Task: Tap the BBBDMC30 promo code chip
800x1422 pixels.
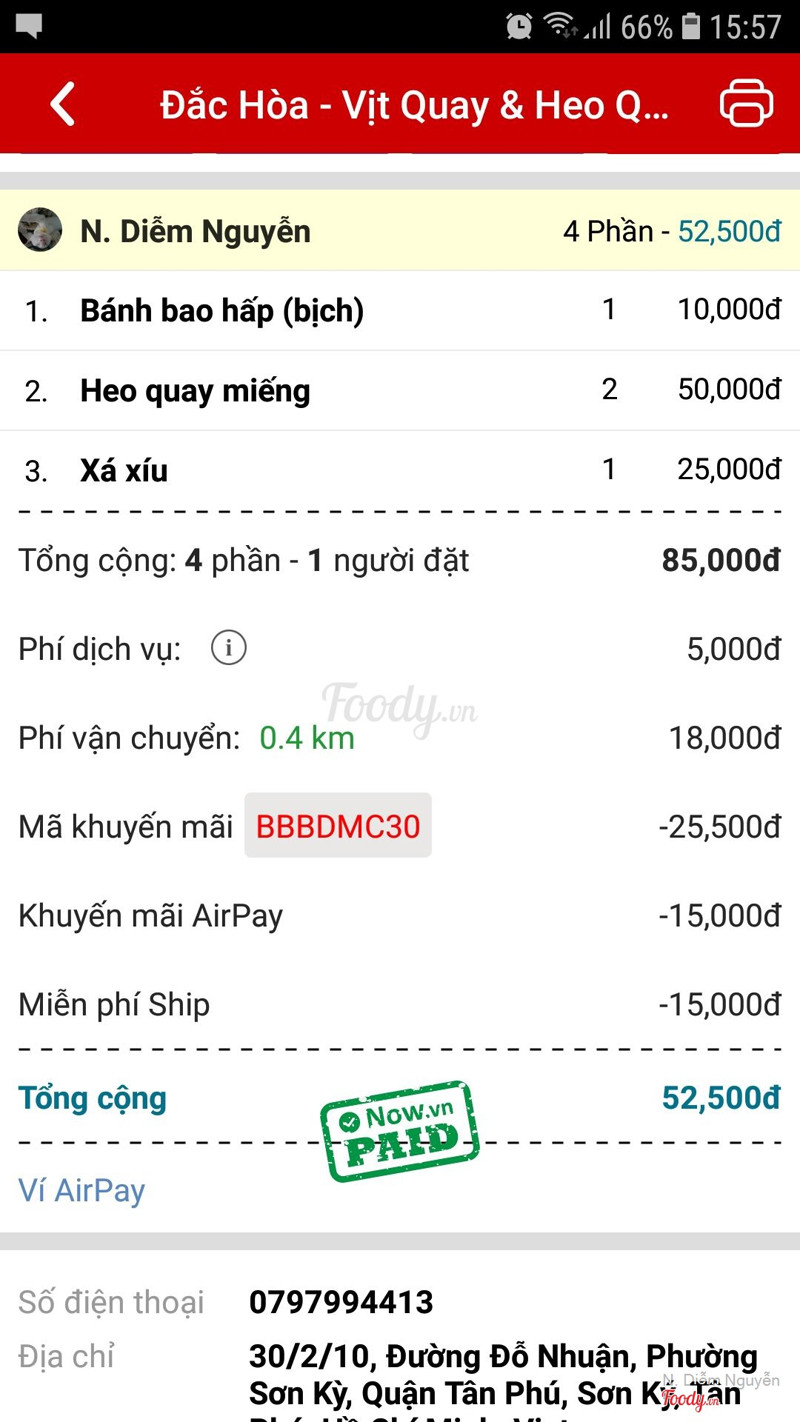Action: 338,826
